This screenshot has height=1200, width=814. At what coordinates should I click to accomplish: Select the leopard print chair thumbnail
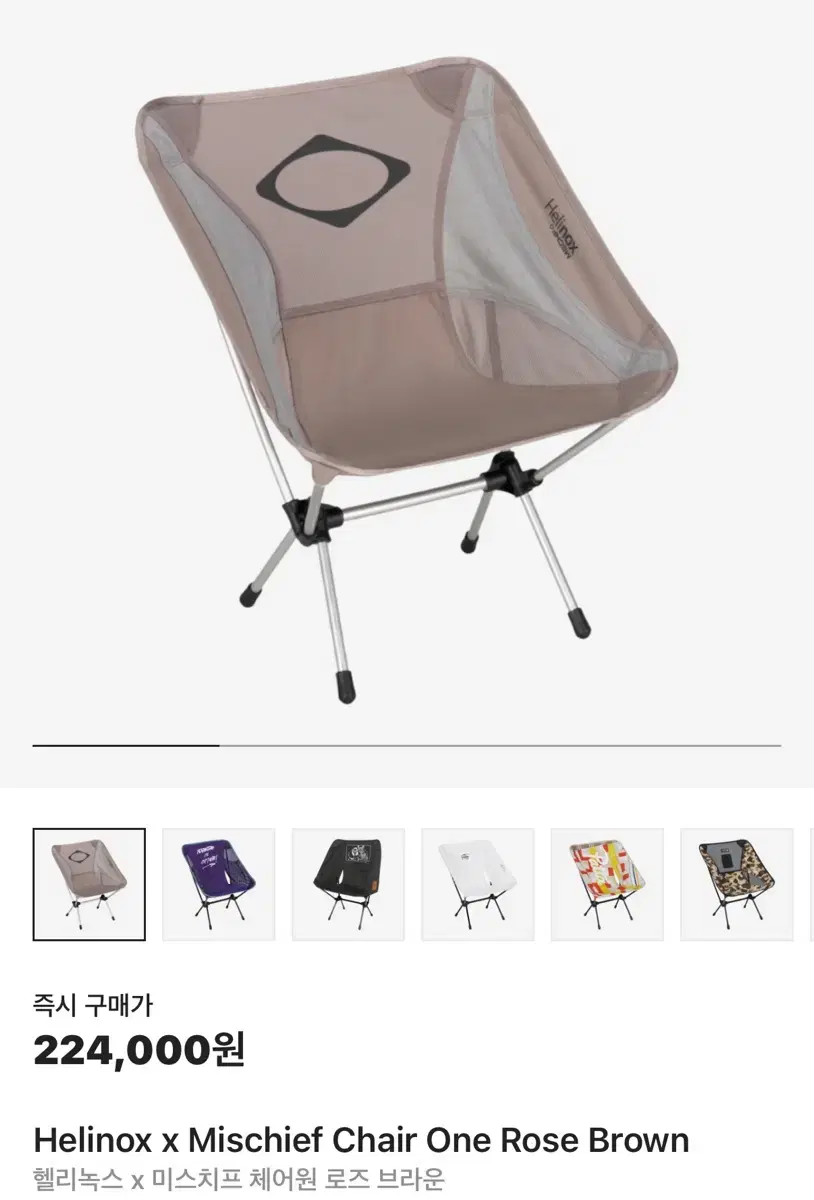(x=735, y=883)
